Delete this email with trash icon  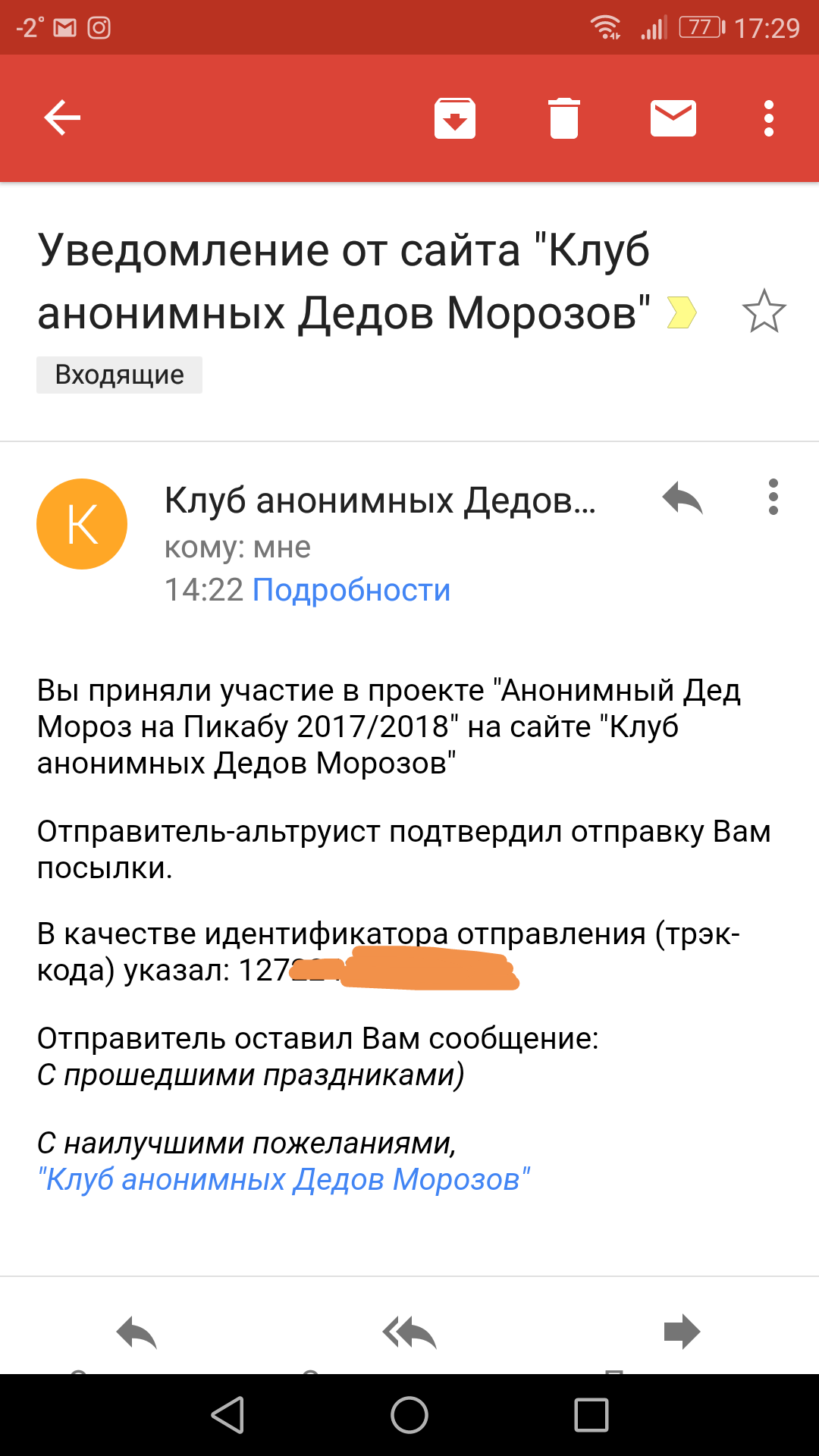coord(563,118)
